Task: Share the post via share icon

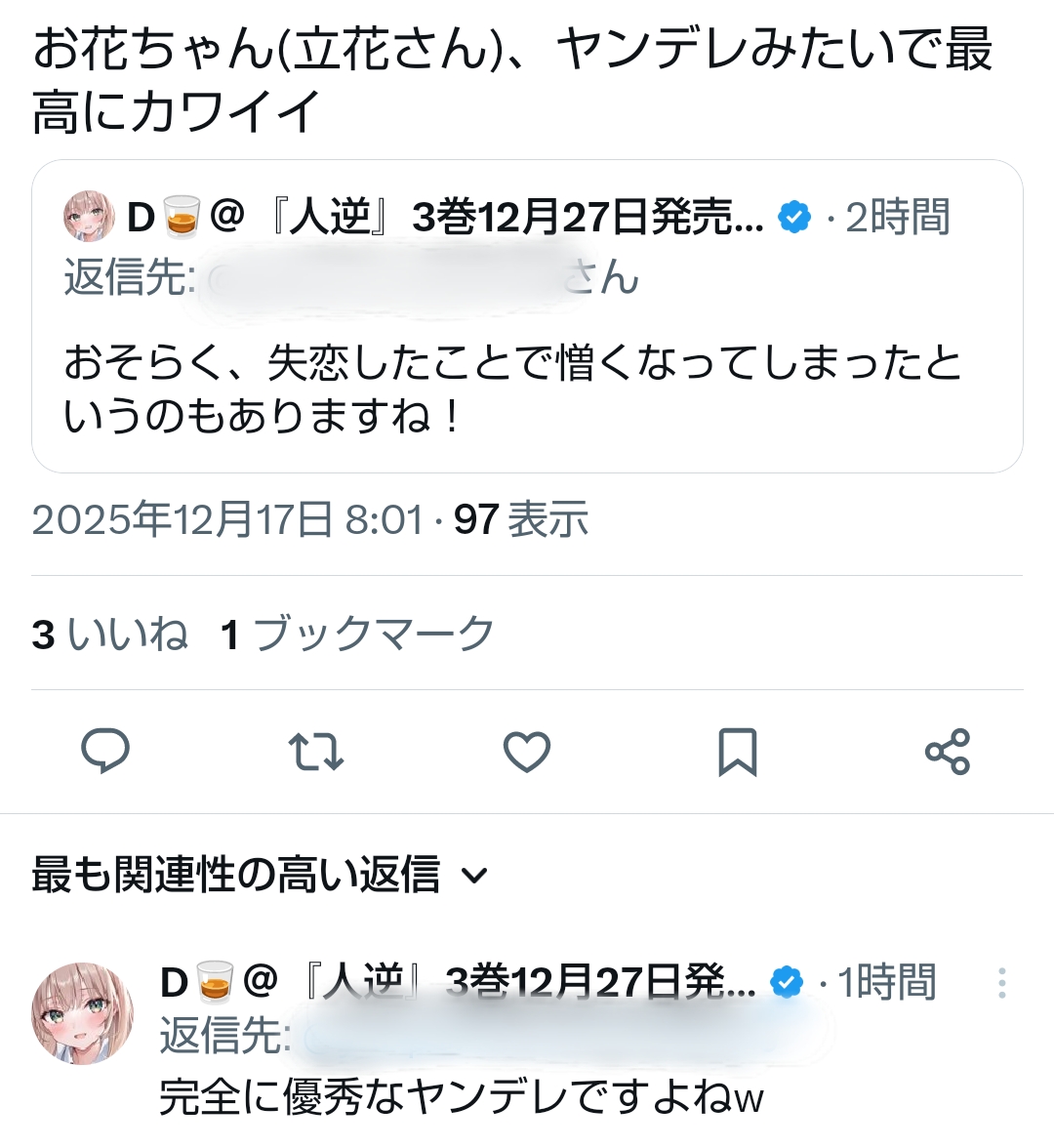Action: (x=947, y=752)
